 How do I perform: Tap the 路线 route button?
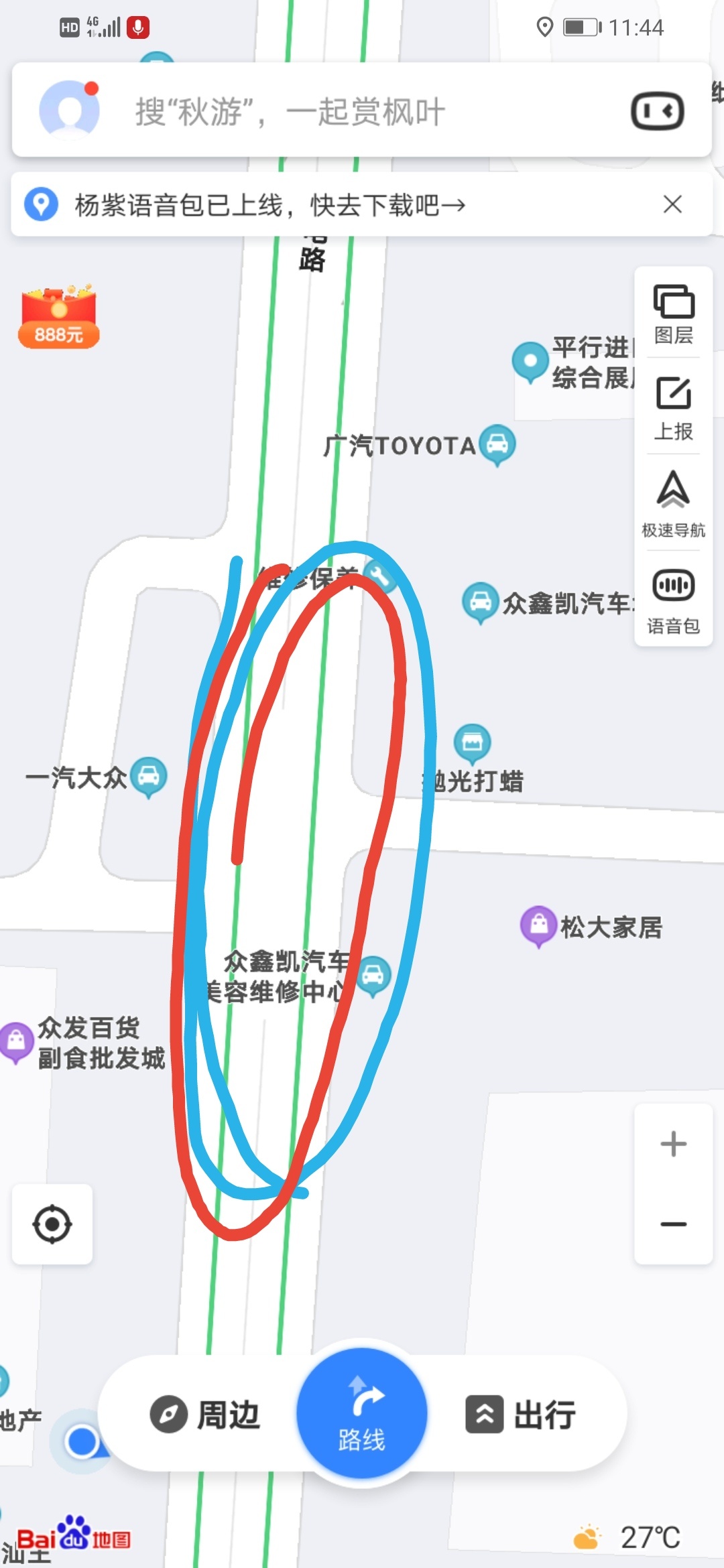[362, 1414]
